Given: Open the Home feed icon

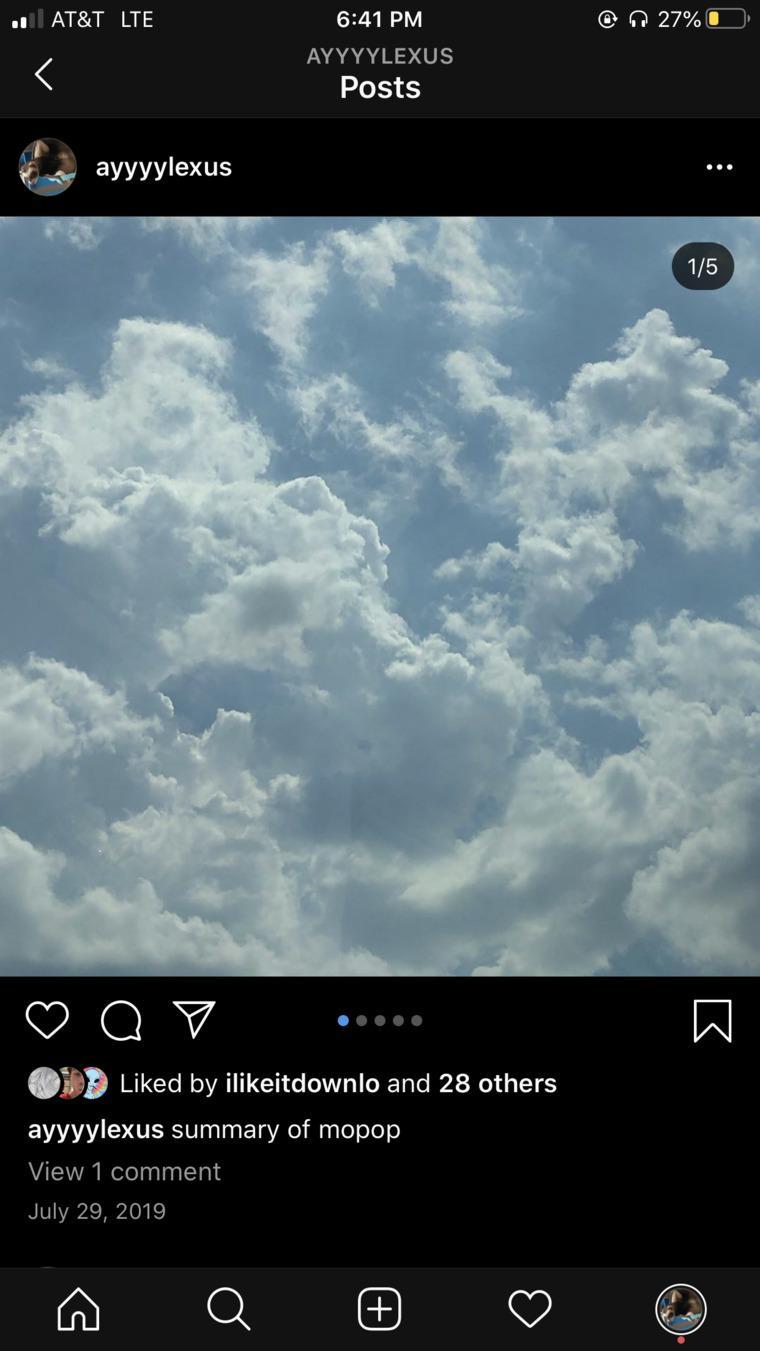Looking at the screenshot, I should pos(78,1308).
